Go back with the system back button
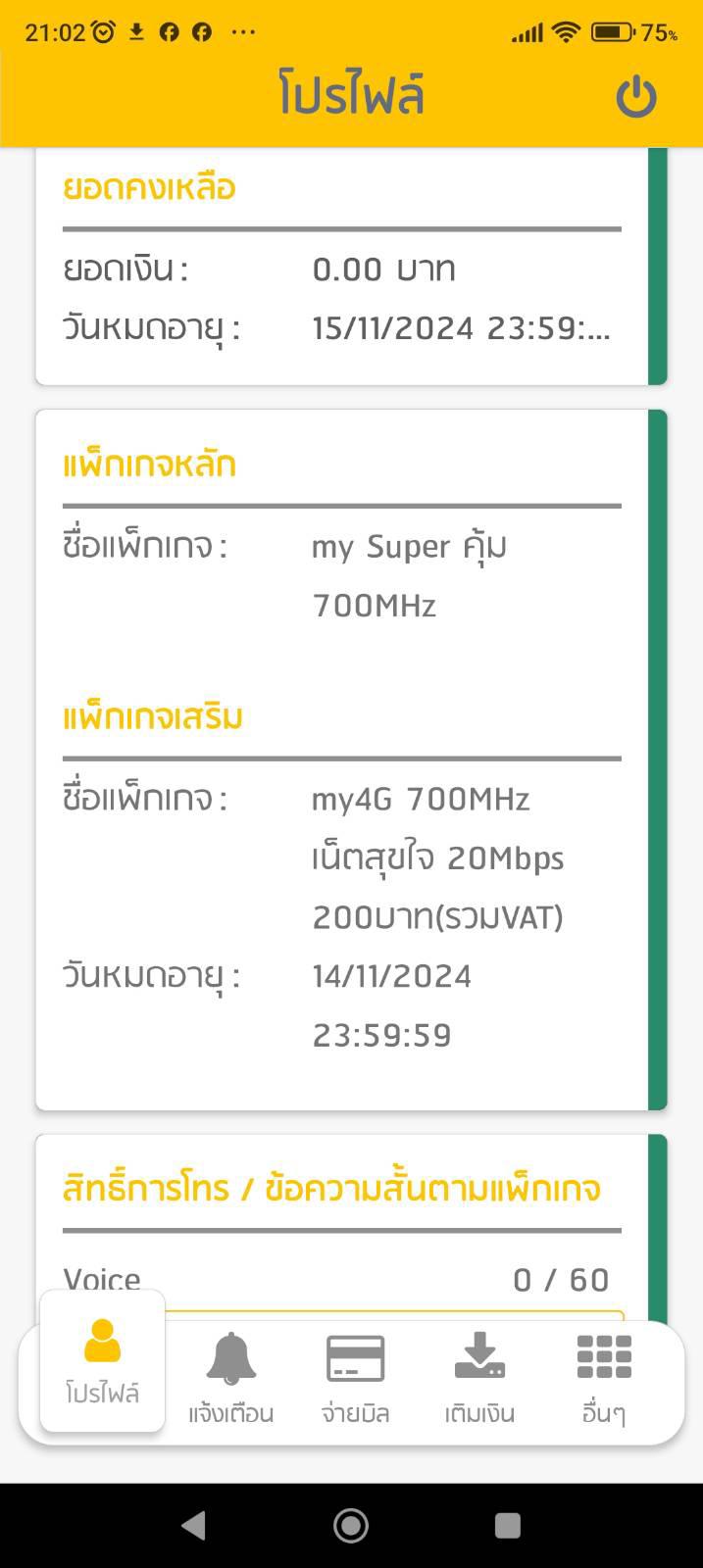Viewport: 703px width, 1568px height. (194, 1525)
